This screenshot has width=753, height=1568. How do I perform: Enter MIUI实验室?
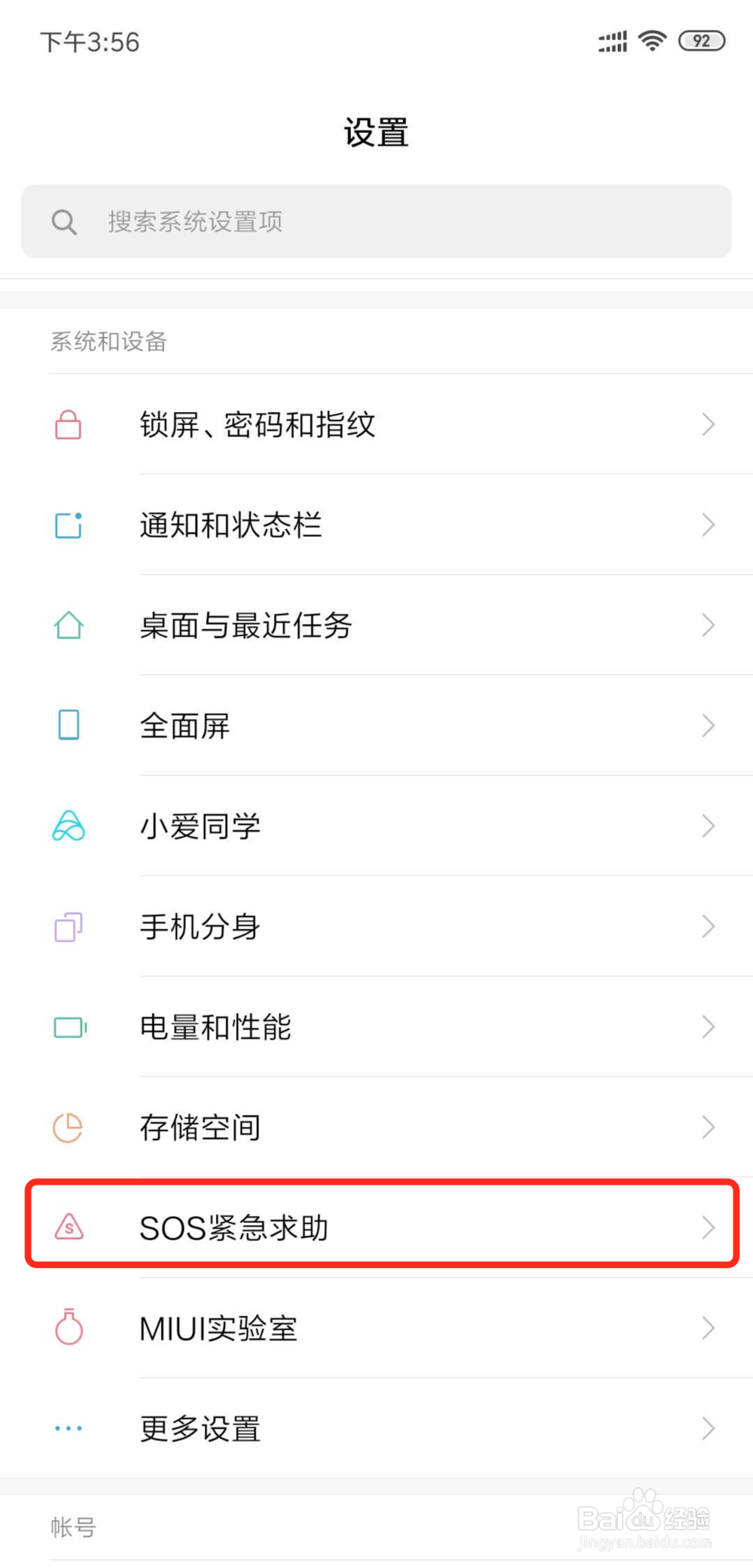click(x=376, y=1328)
